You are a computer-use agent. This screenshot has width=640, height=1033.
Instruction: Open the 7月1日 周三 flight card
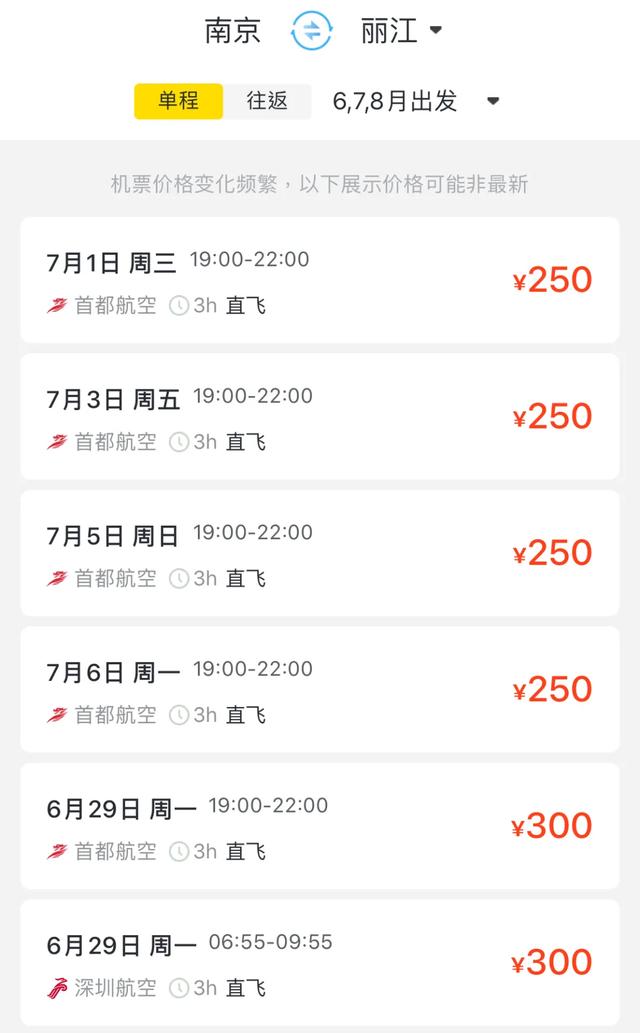[x=320, y=280]
